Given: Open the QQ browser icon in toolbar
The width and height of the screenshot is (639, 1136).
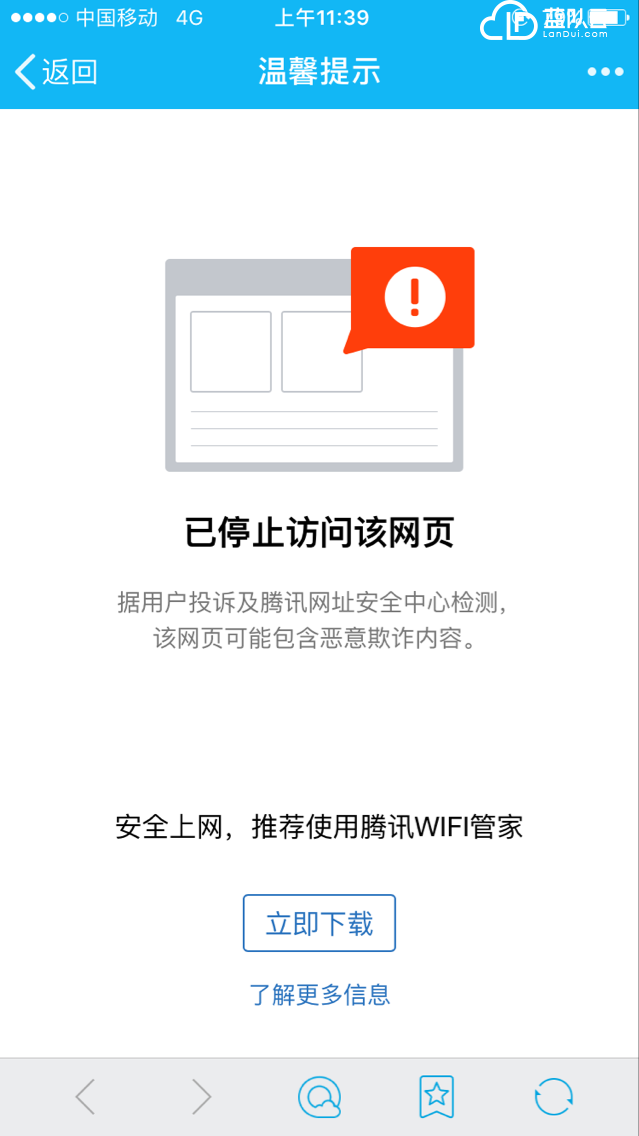Looking at the screenshot, I should pos(319,1097).
